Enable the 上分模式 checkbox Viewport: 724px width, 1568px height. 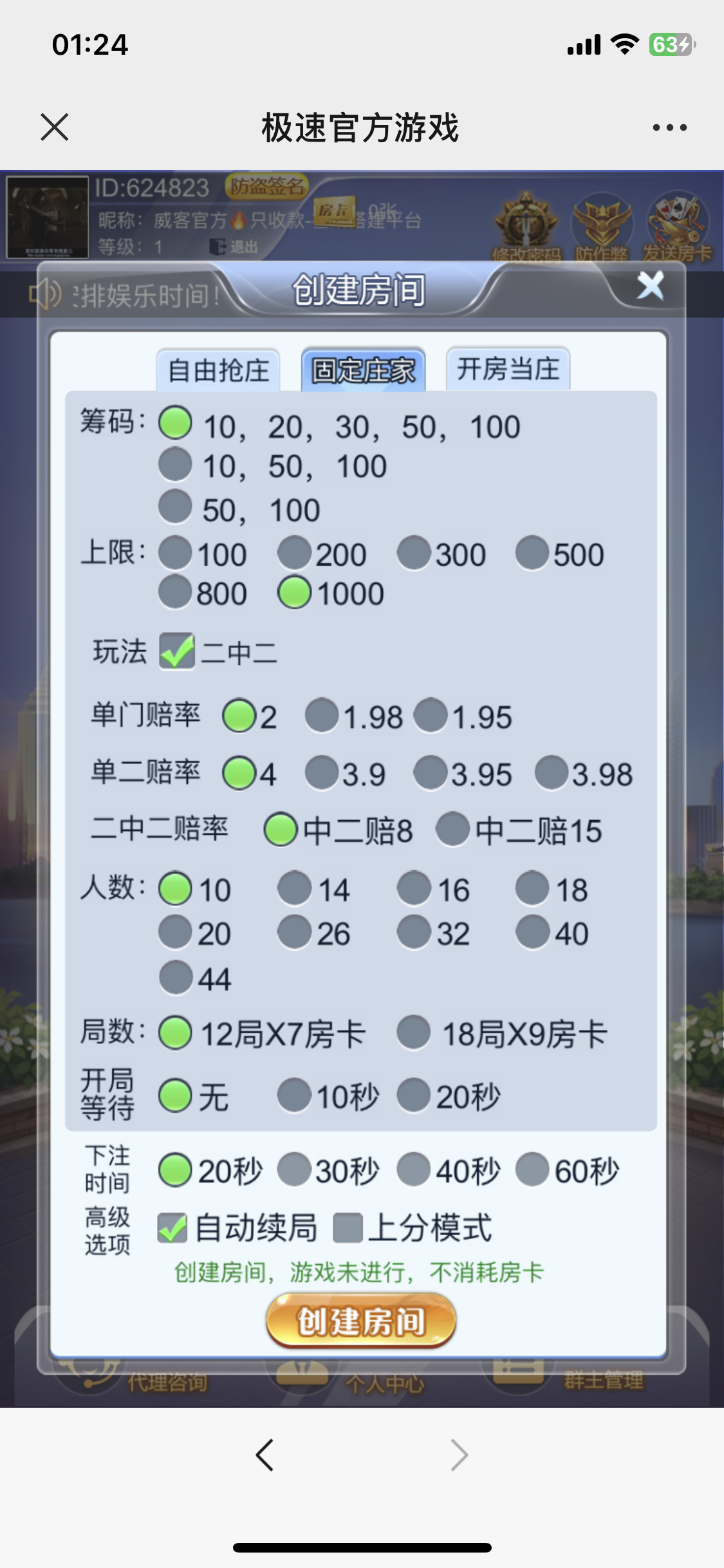pos(348,1227)
